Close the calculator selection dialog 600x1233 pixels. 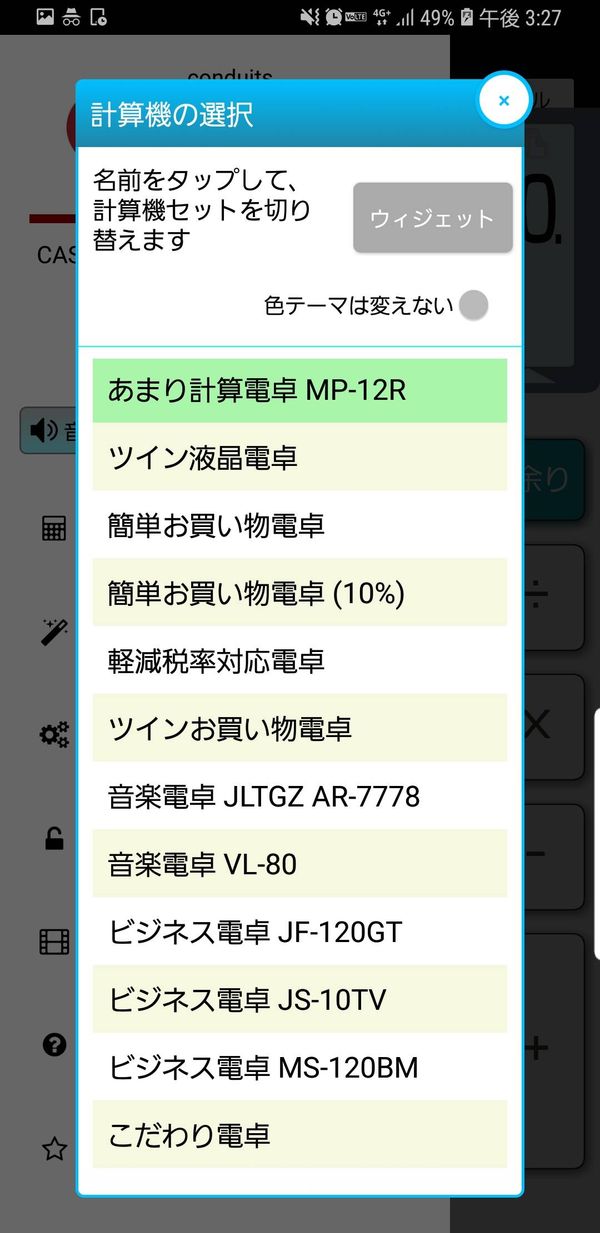click(503, 100)
